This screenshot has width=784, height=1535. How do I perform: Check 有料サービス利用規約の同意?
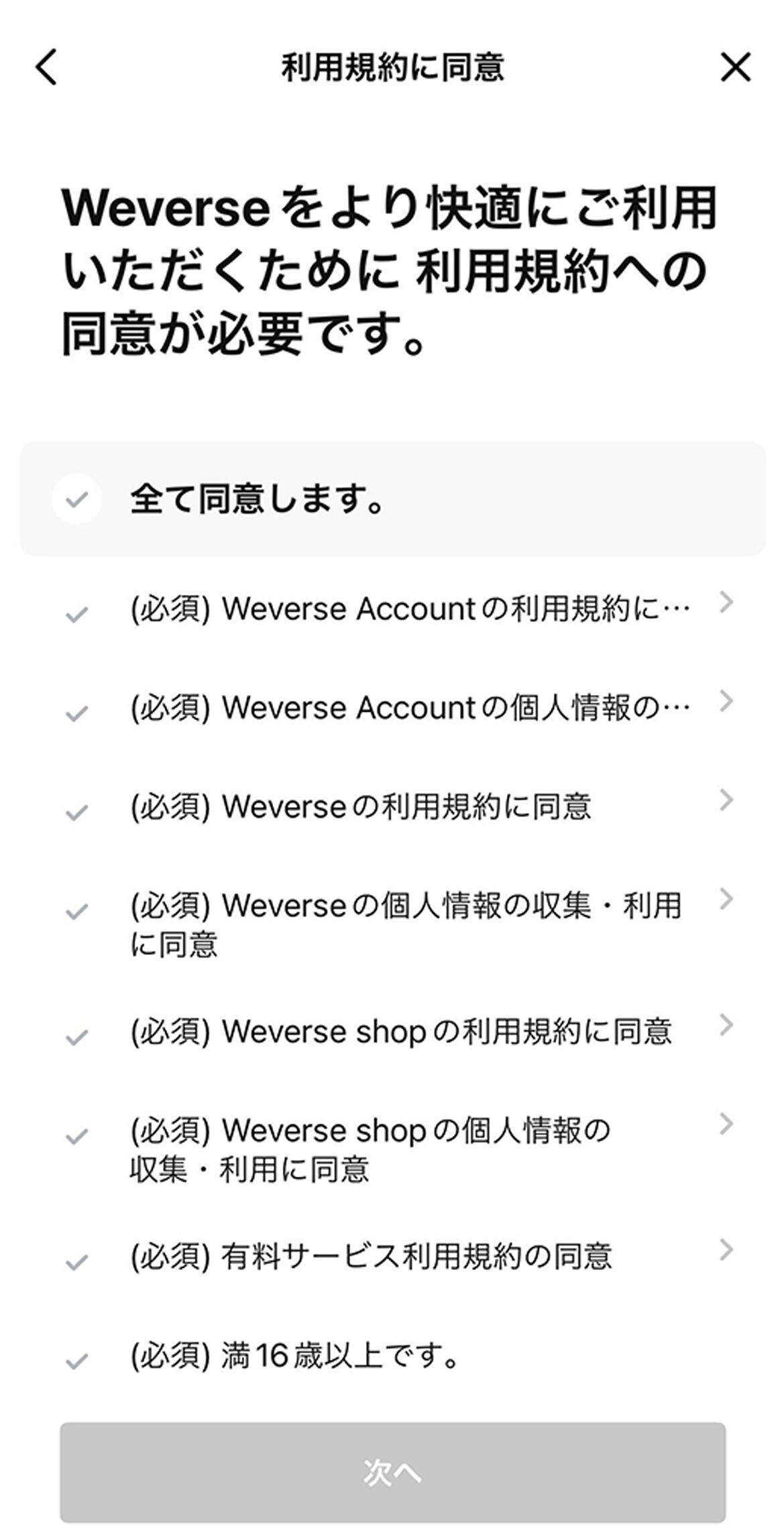coord(76,1262)
